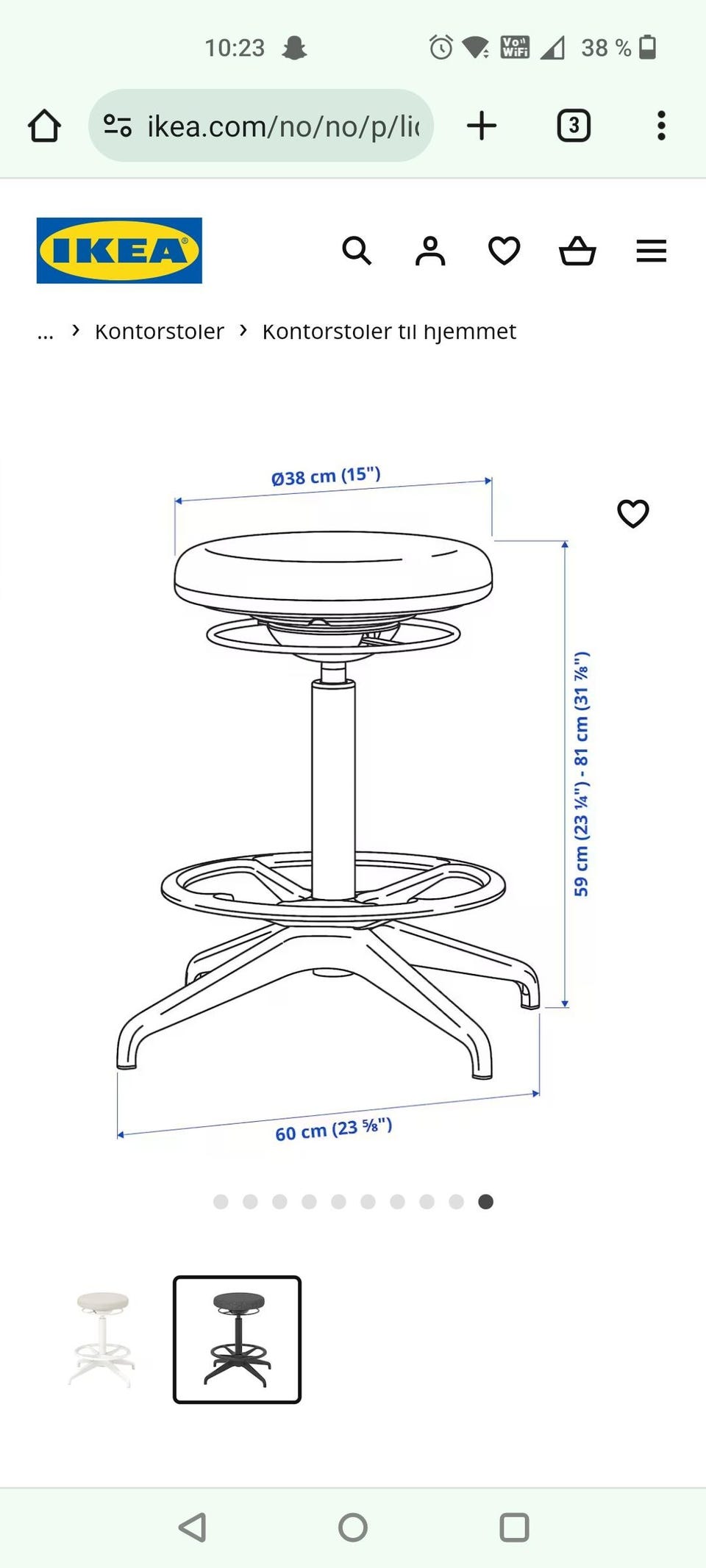Open the shopping basket
Screen dimensions: 706x1568
pyautogui.click(x=577, y=251)
